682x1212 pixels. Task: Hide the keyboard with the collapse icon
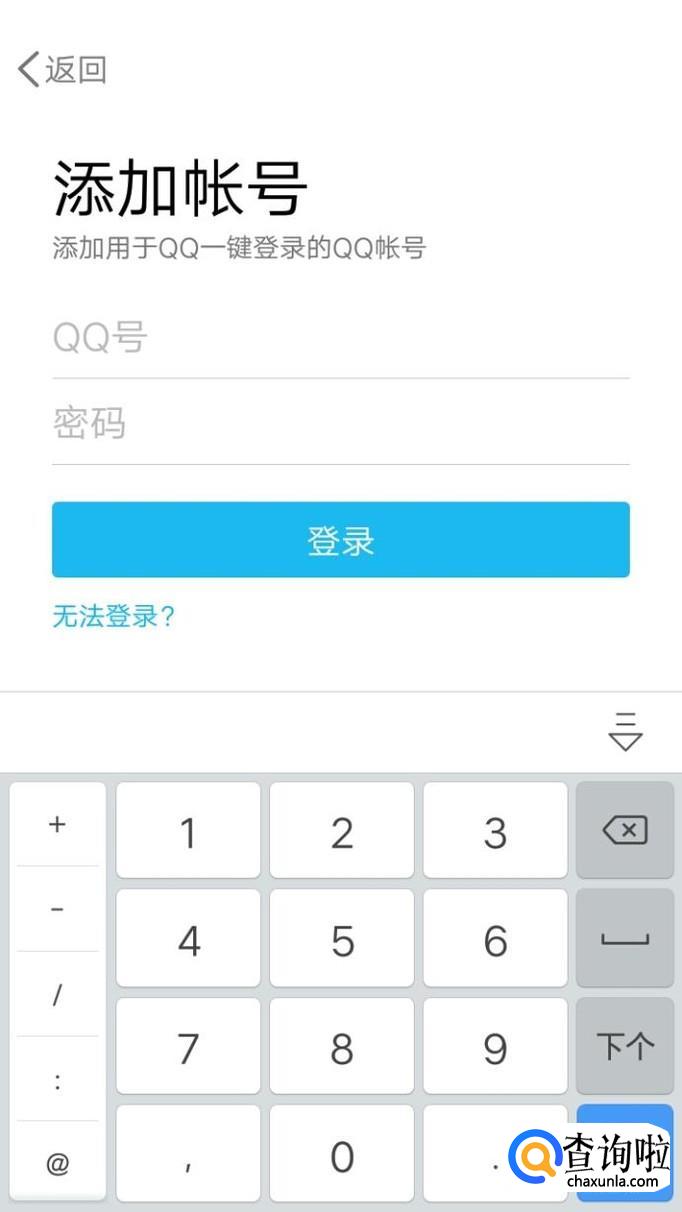point(625,731)
